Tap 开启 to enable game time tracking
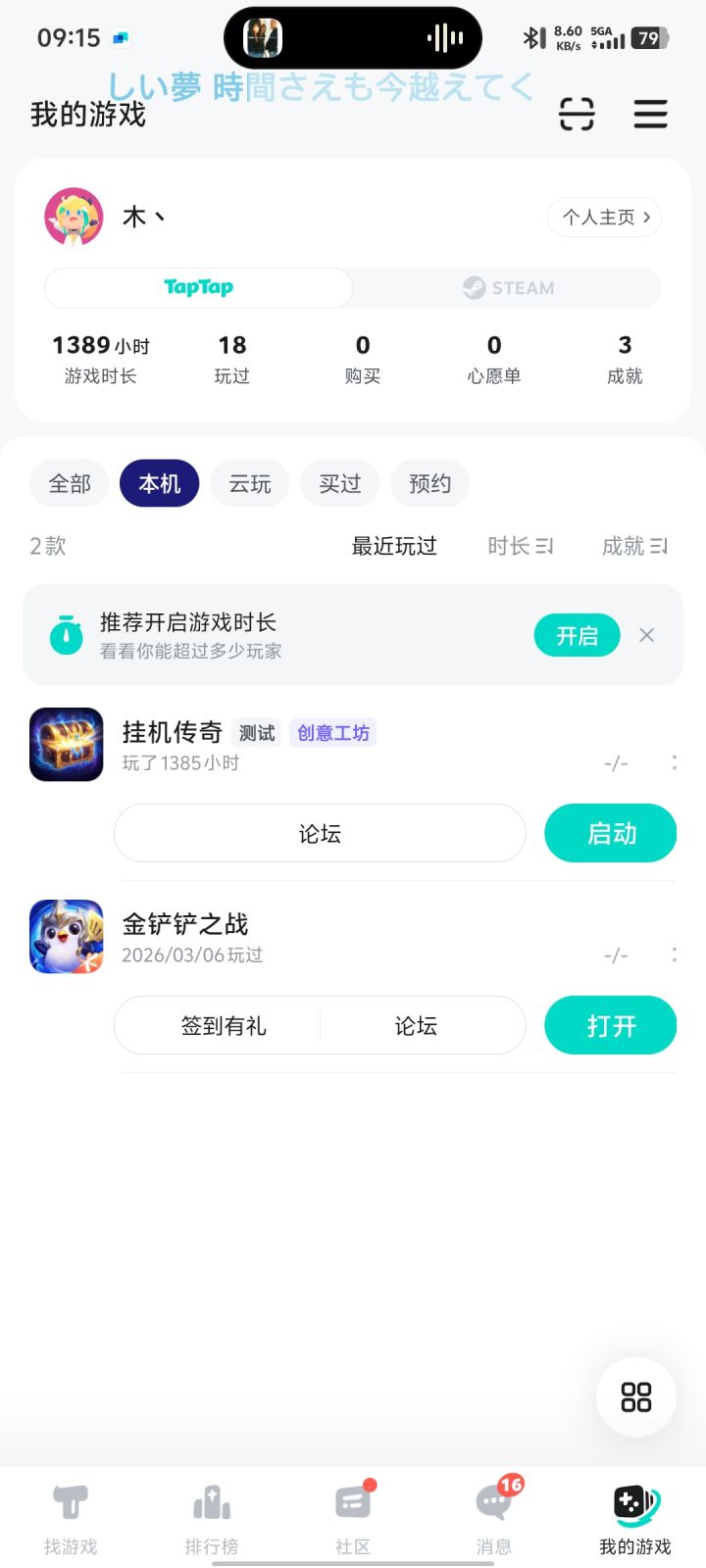Viewport: 706px width, 1568px height. pos(577,635)
